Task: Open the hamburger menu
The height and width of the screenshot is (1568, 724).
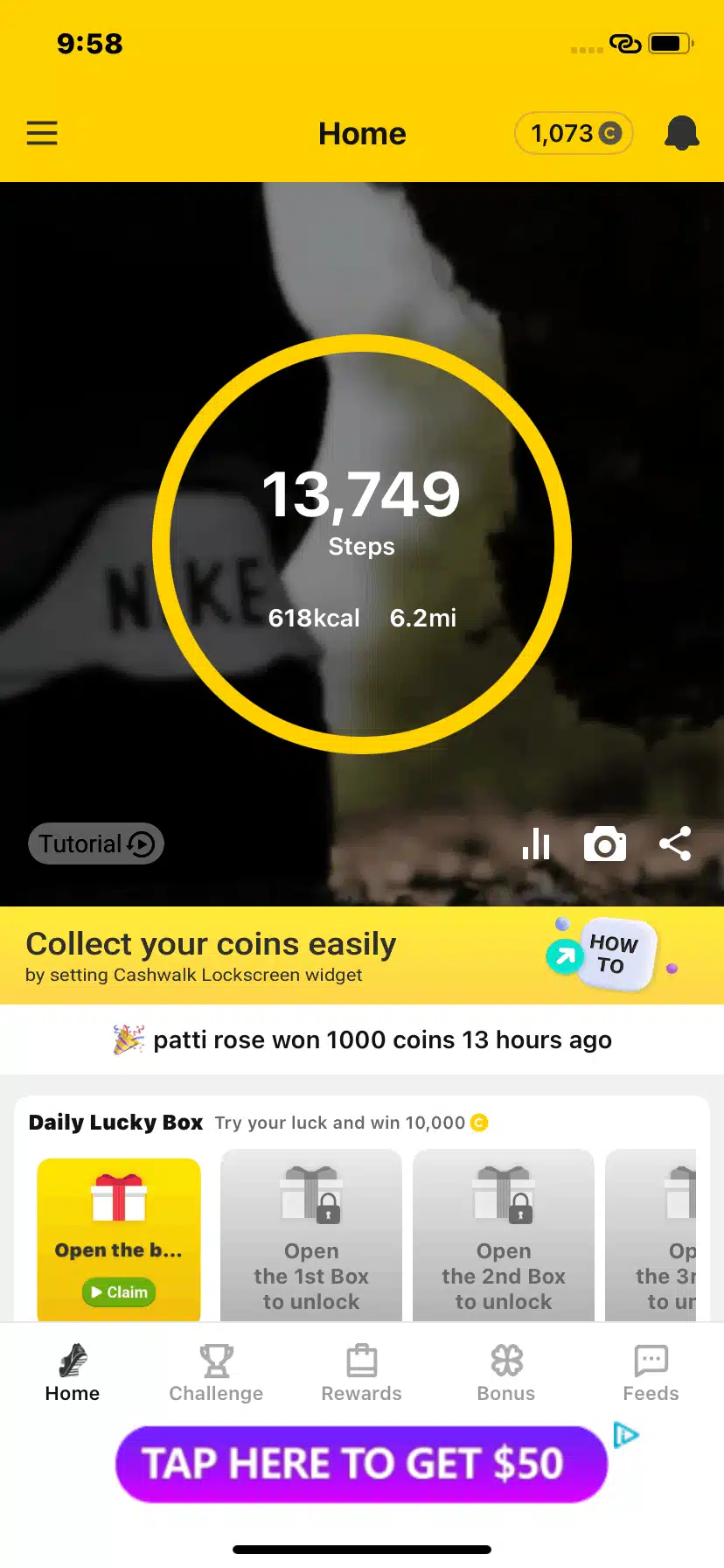Action: [42, 133]
